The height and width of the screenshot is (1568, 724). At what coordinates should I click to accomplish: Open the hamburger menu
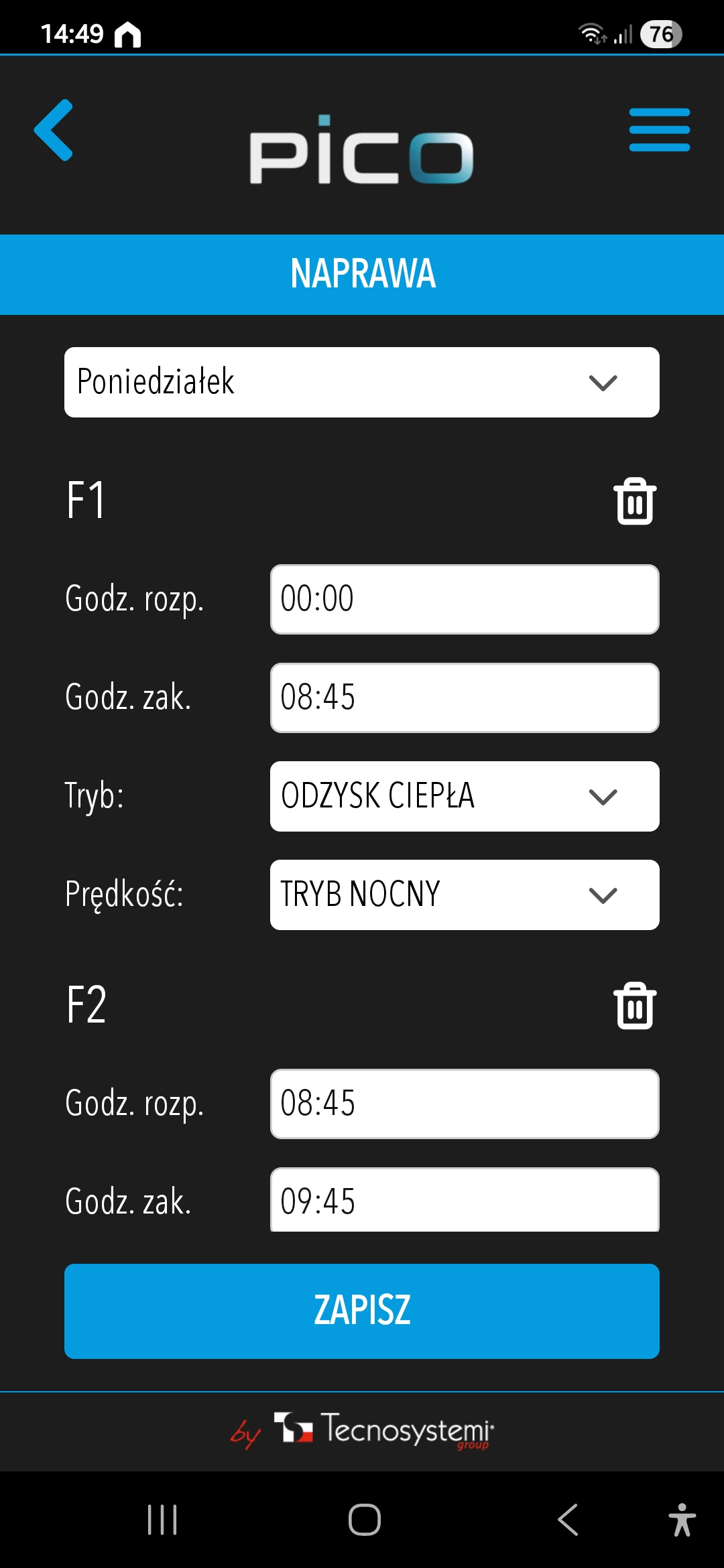[659, 130]
